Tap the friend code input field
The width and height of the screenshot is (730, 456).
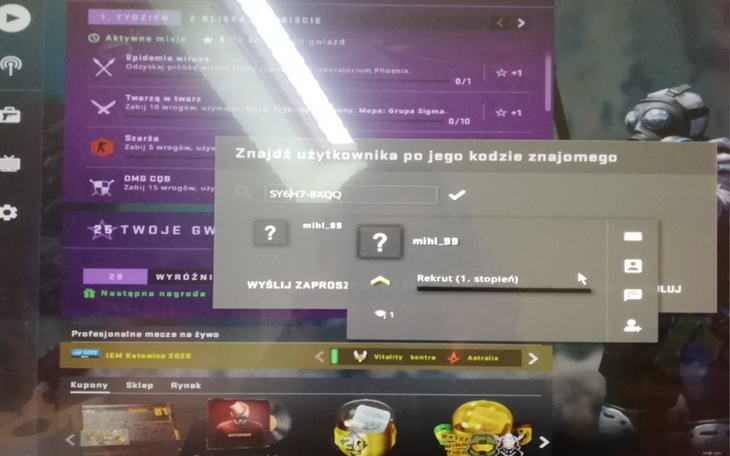350,194
